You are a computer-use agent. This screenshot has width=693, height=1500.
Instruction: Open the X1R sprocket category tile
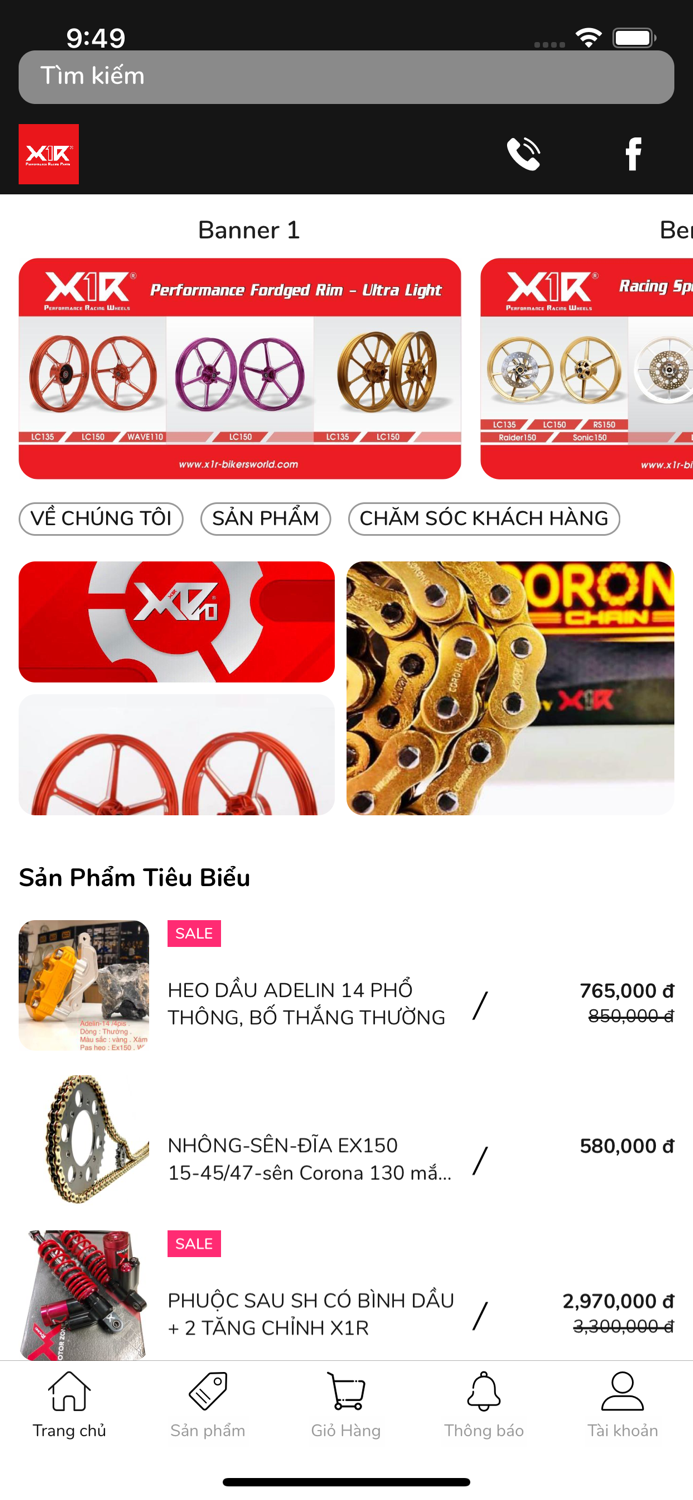tap(177, 622)
